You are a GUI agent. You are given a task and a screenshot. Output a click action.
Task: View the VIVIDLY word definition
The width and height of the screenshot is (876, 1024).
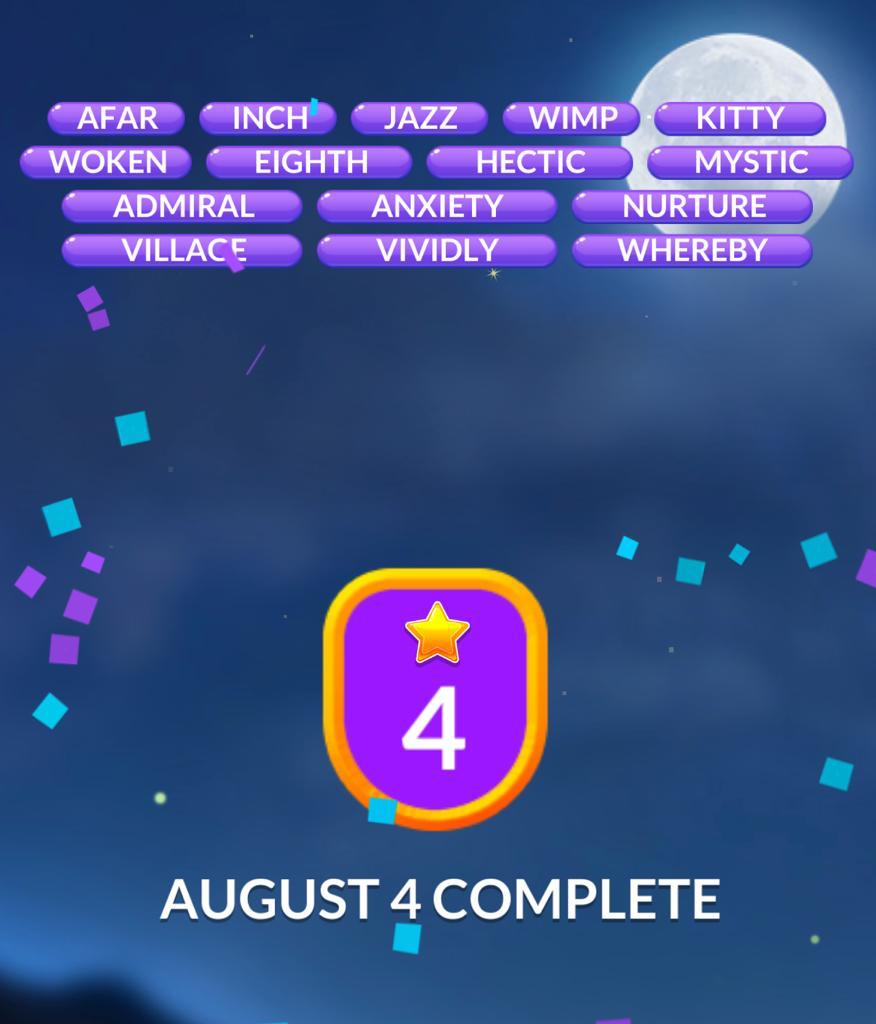pos(437,250)
